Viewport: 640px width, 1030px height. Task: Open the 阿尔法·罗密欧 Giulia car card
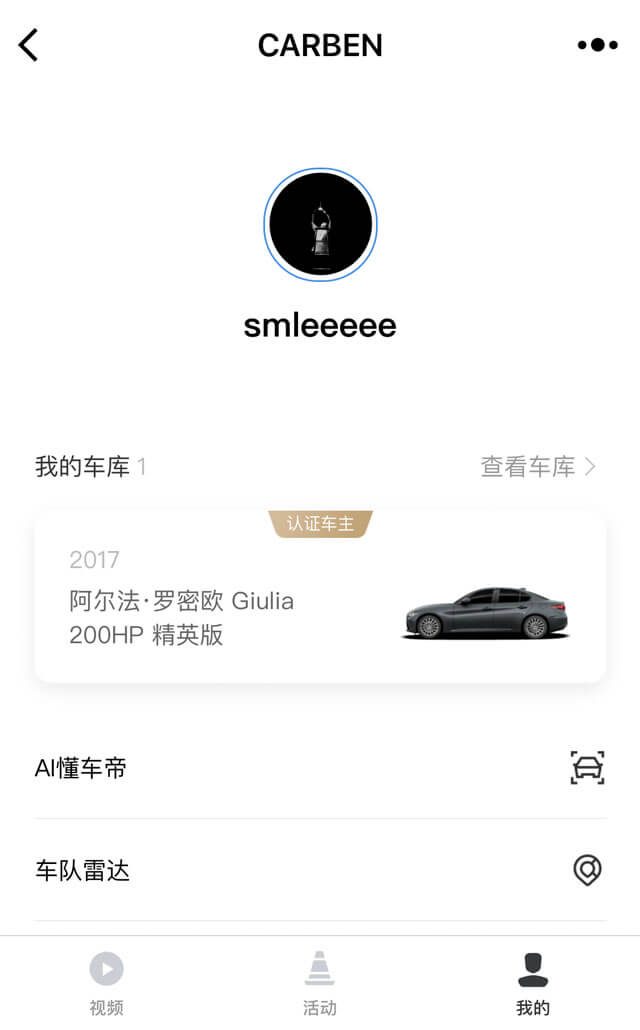coord(320,596)
